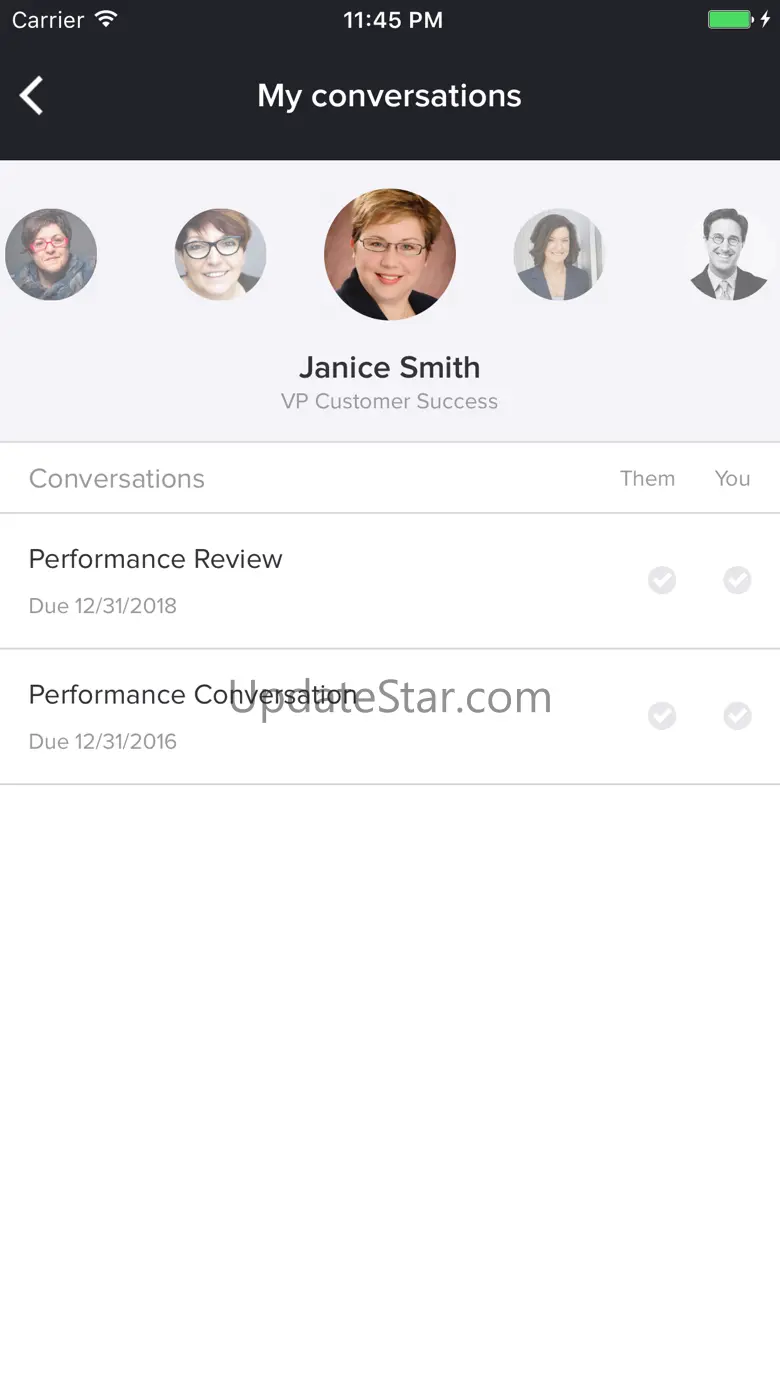Select the avatar with pink glasses
Screen dimensions: 780x1387
coord(51,254)
